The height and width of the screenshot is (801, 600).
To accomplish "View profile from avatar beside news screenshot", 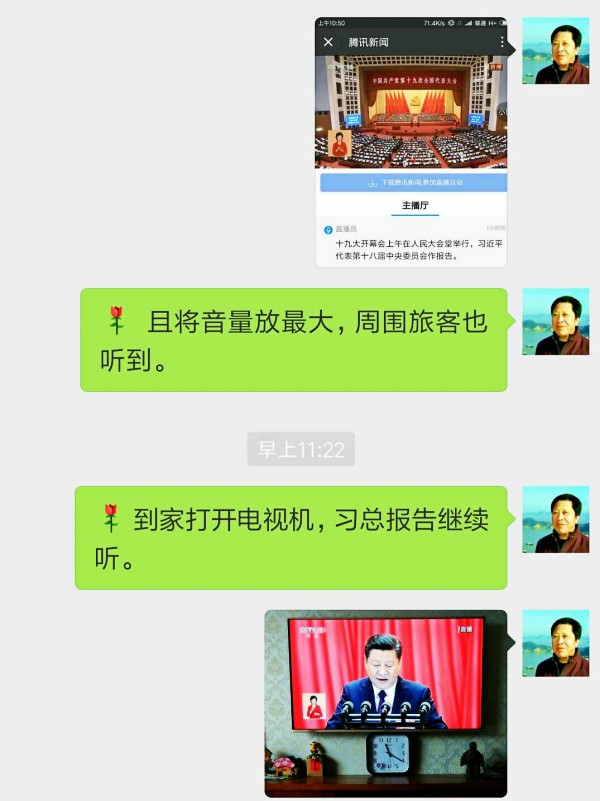I will (555, 51).
